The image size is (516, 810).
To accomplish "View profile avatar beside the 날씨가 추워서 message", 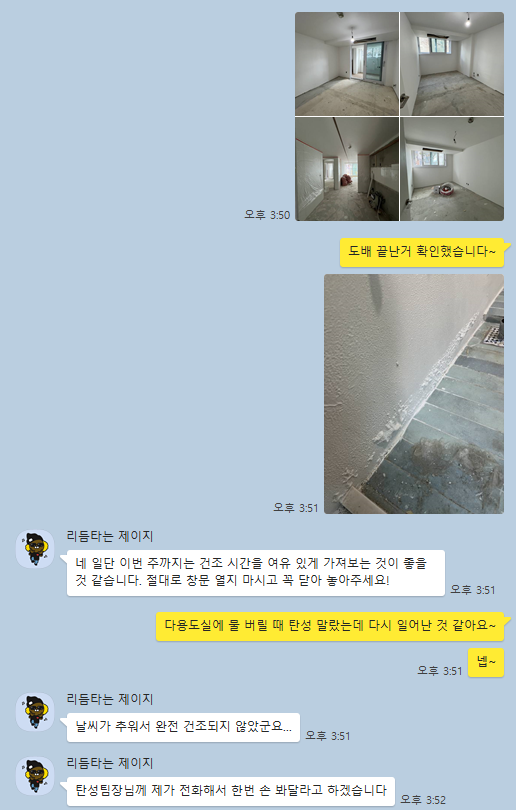I will pyautogui.click(x=35, y=712).
